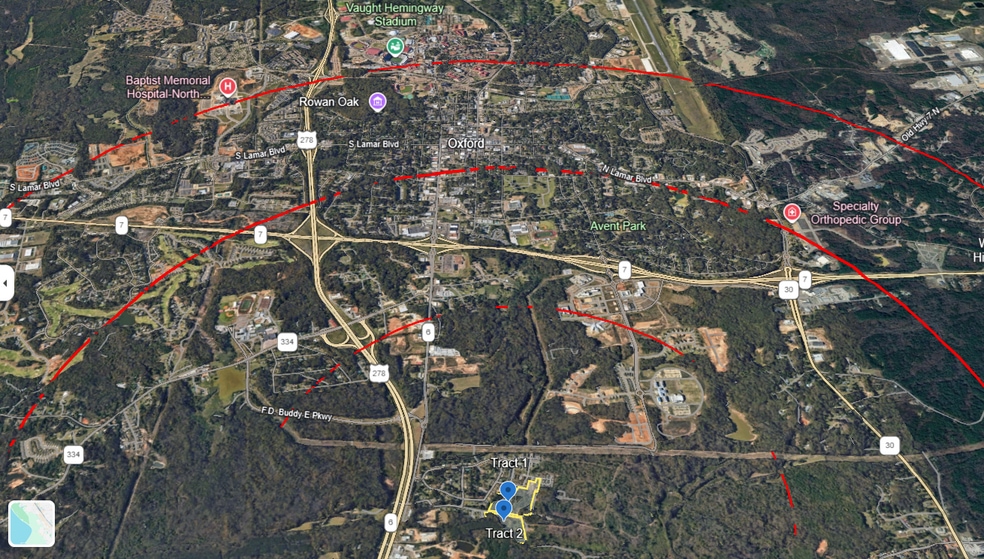Open the Rowan Oak marker
Image resolution: width=984 pixels, height=559 pixels.
click(x=377, y=101)
